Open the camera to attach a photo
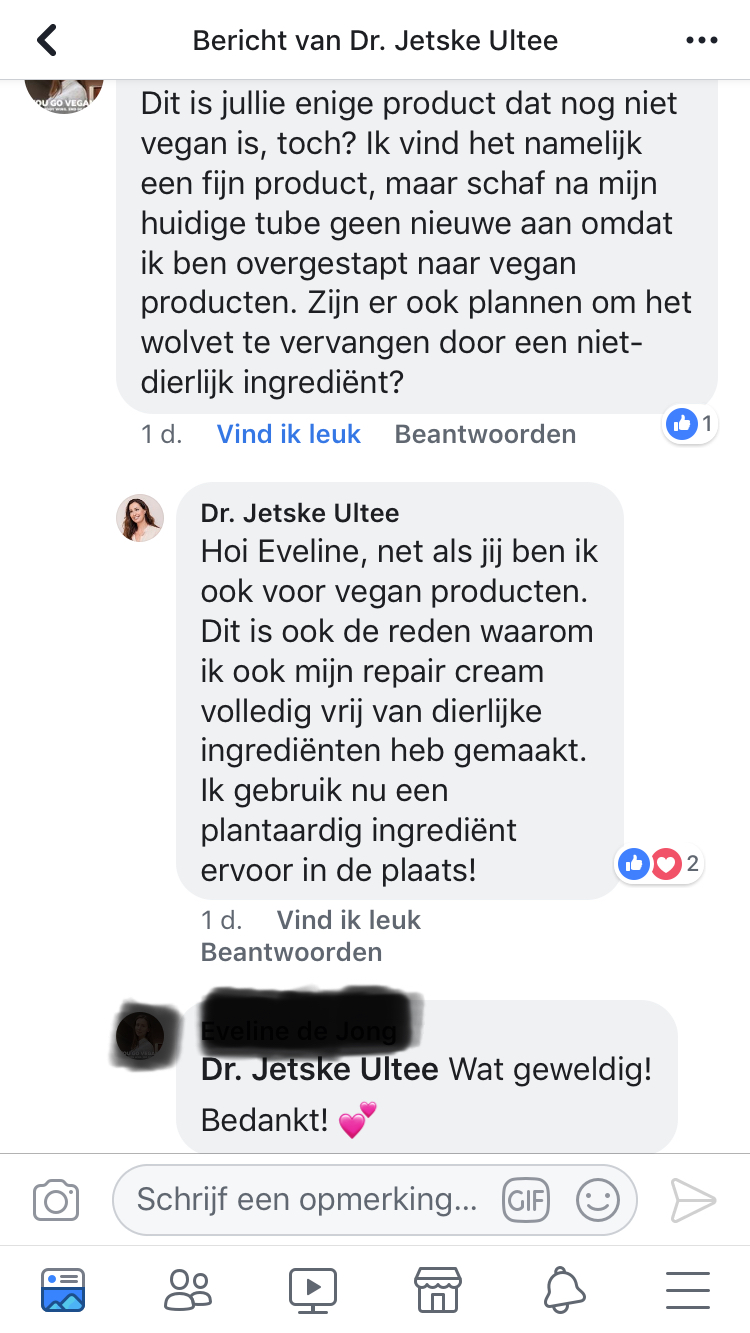 pyautogui.click(x=56, y=1200)
